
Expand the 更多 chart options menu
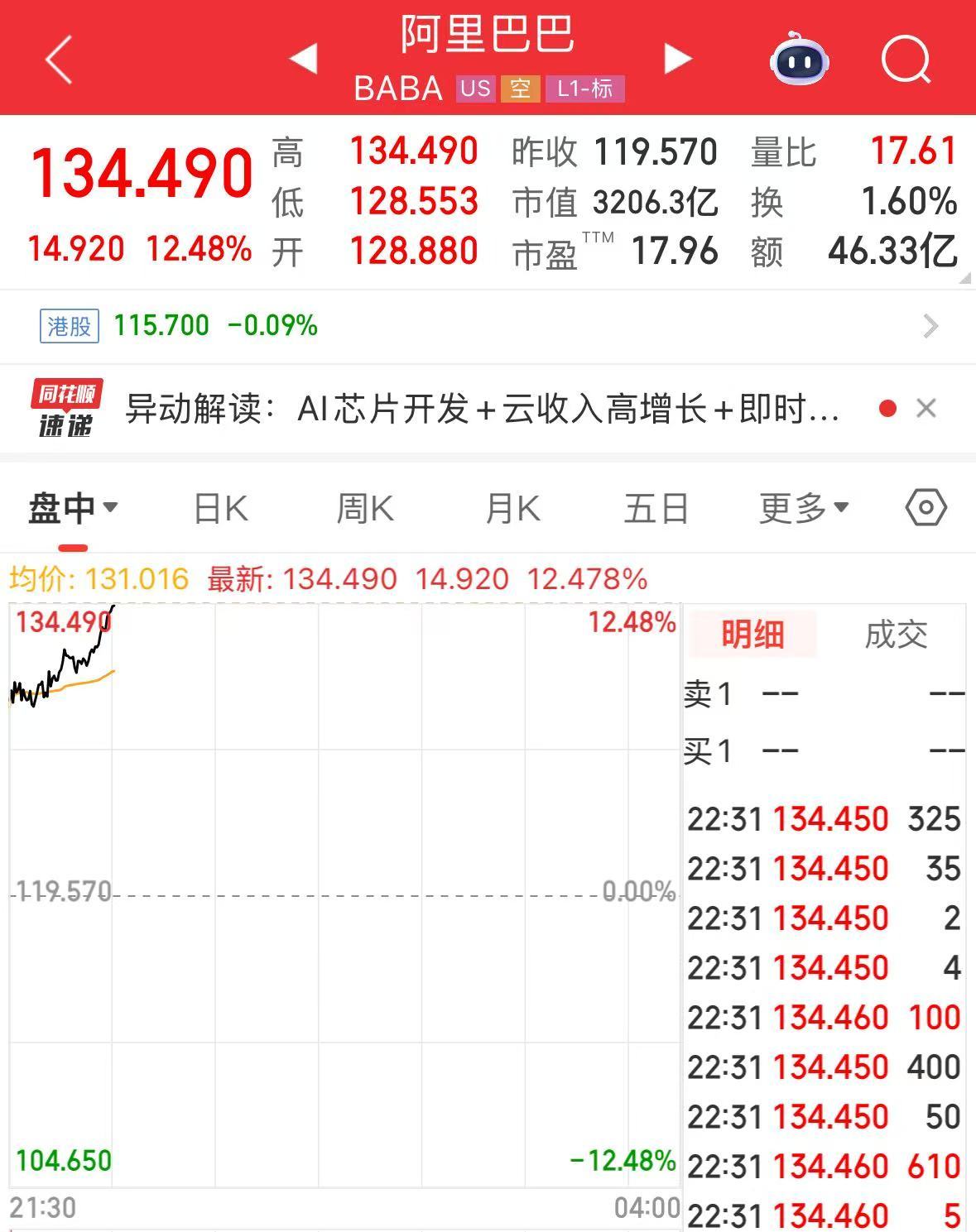click(800, 508)
